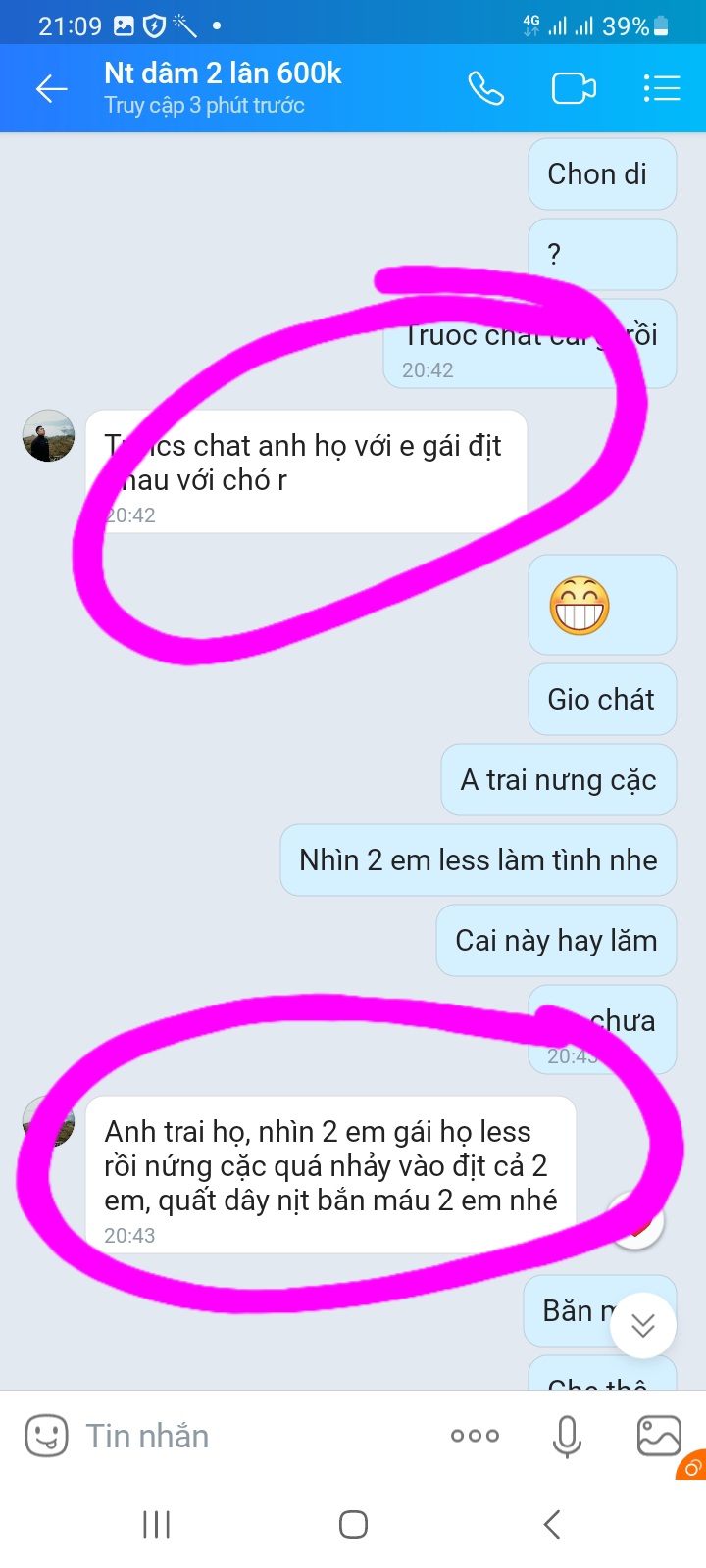706x1568 pixels.
Task: Open the chat options menu
Action: tap(662, 89)
